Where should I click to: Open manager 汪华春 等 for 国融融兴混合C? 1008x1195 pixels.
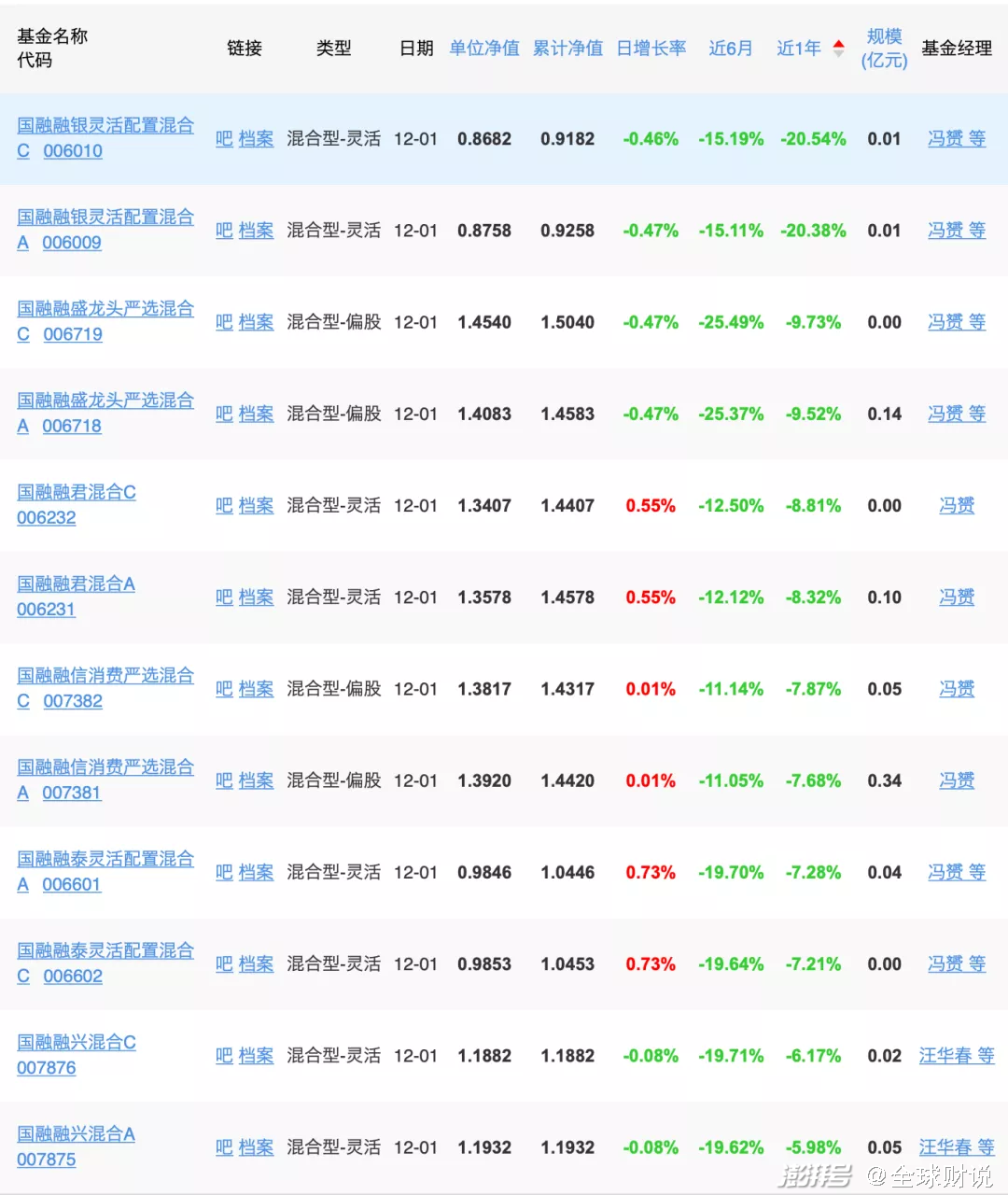[x=957, y=1056]
